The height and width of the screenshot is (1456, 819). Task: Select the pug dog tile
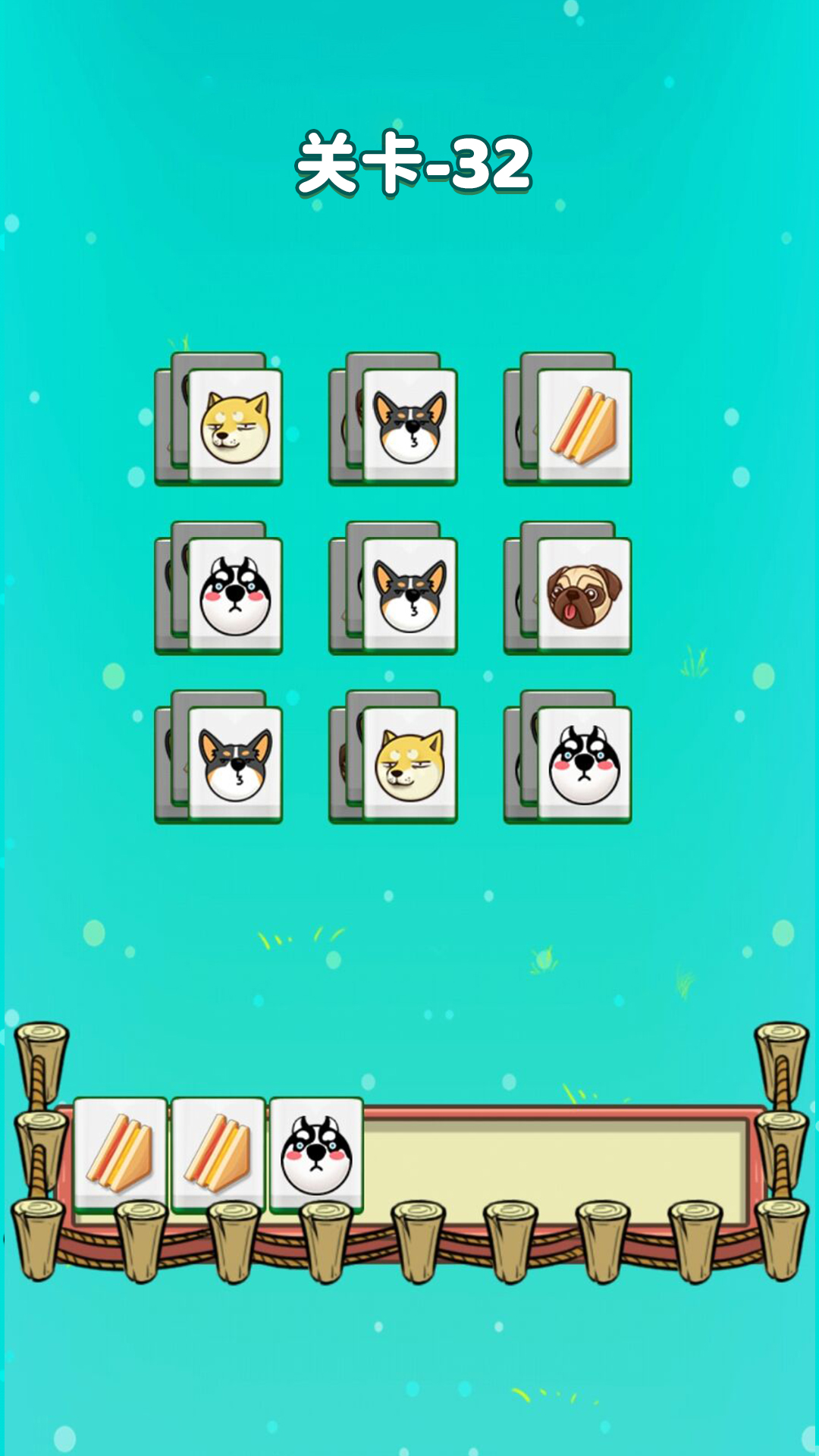click(584, 595)
